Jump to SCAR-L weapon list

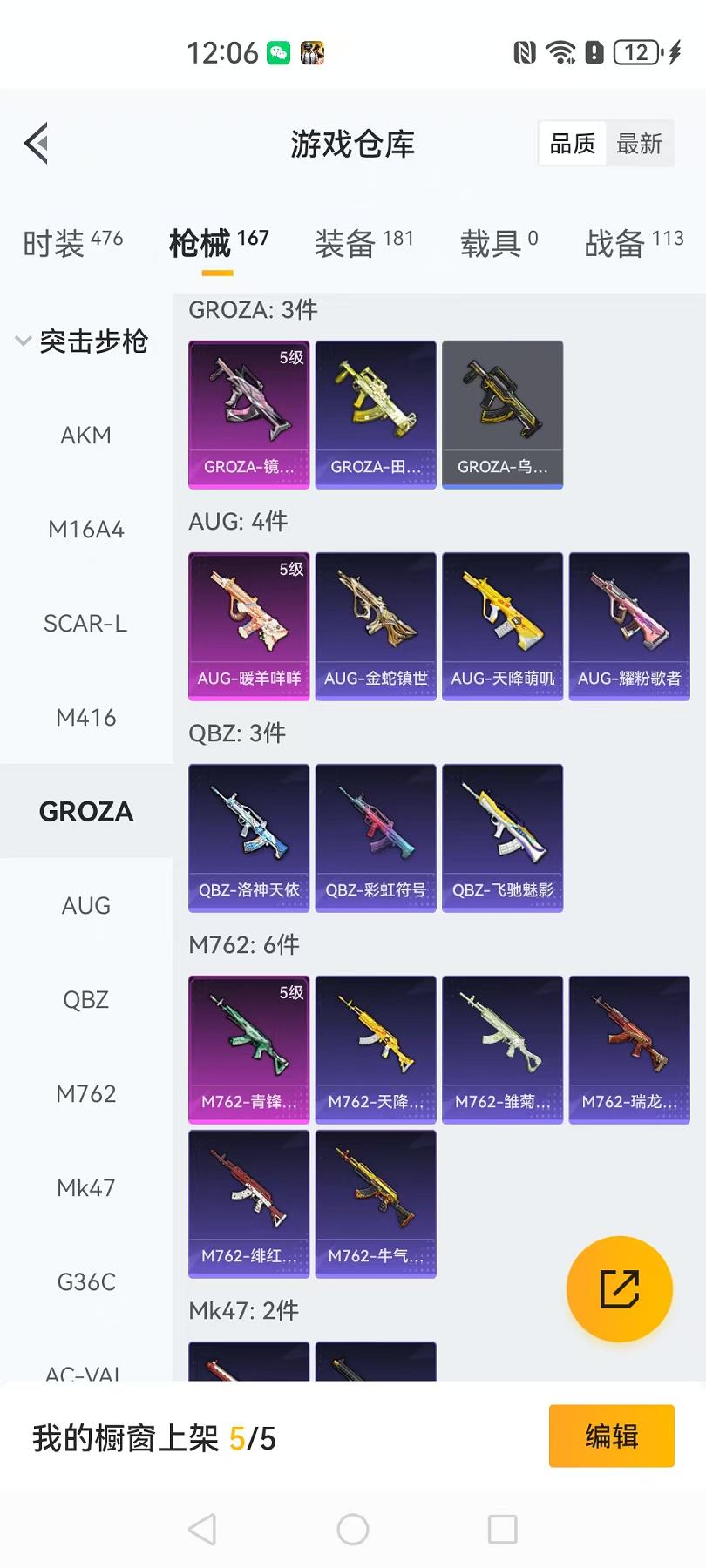point(85,624)
